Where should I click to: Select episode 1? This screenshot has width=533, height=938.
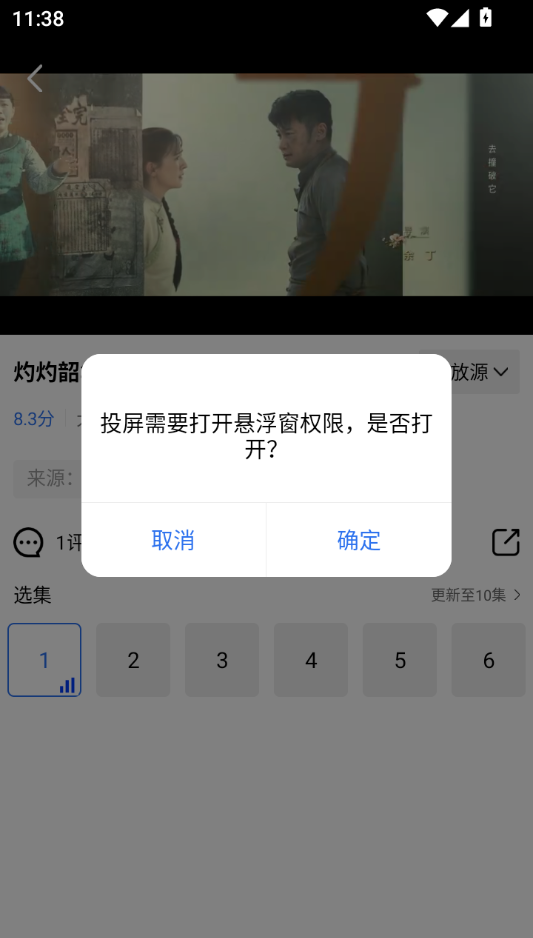pyautogui.click(x=44, y=660)
